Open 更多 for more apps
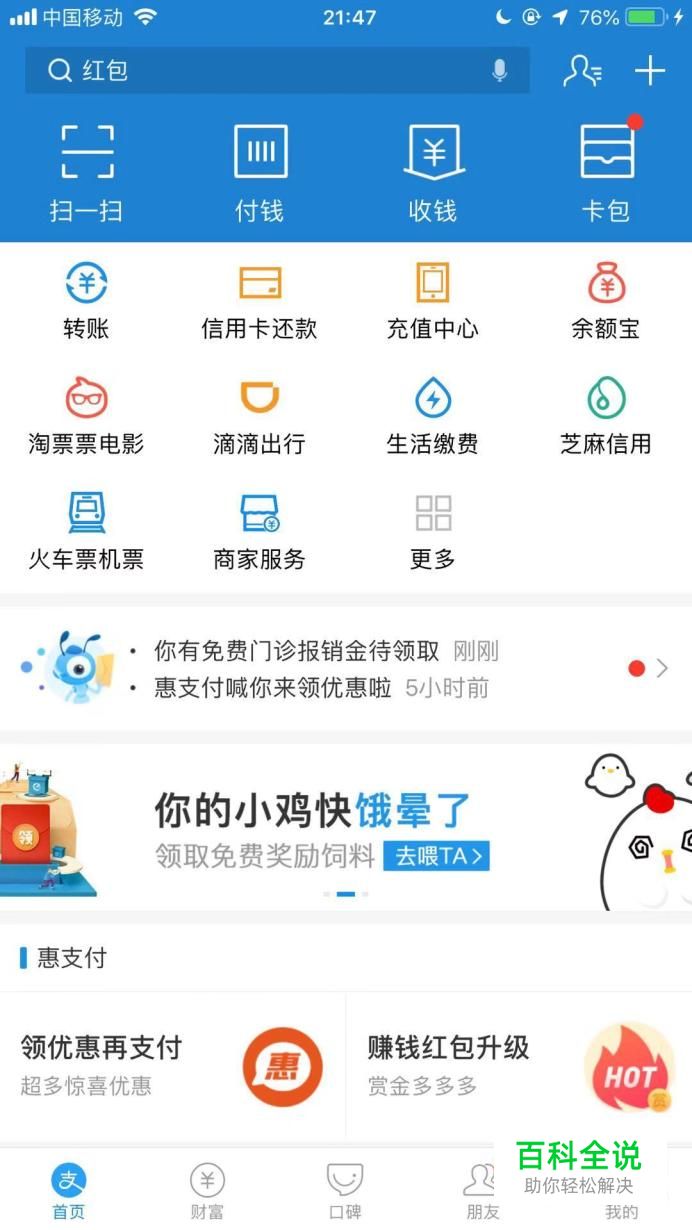Image resolution: width=692 pixels, height=1230 pixels. pos(433,531)
